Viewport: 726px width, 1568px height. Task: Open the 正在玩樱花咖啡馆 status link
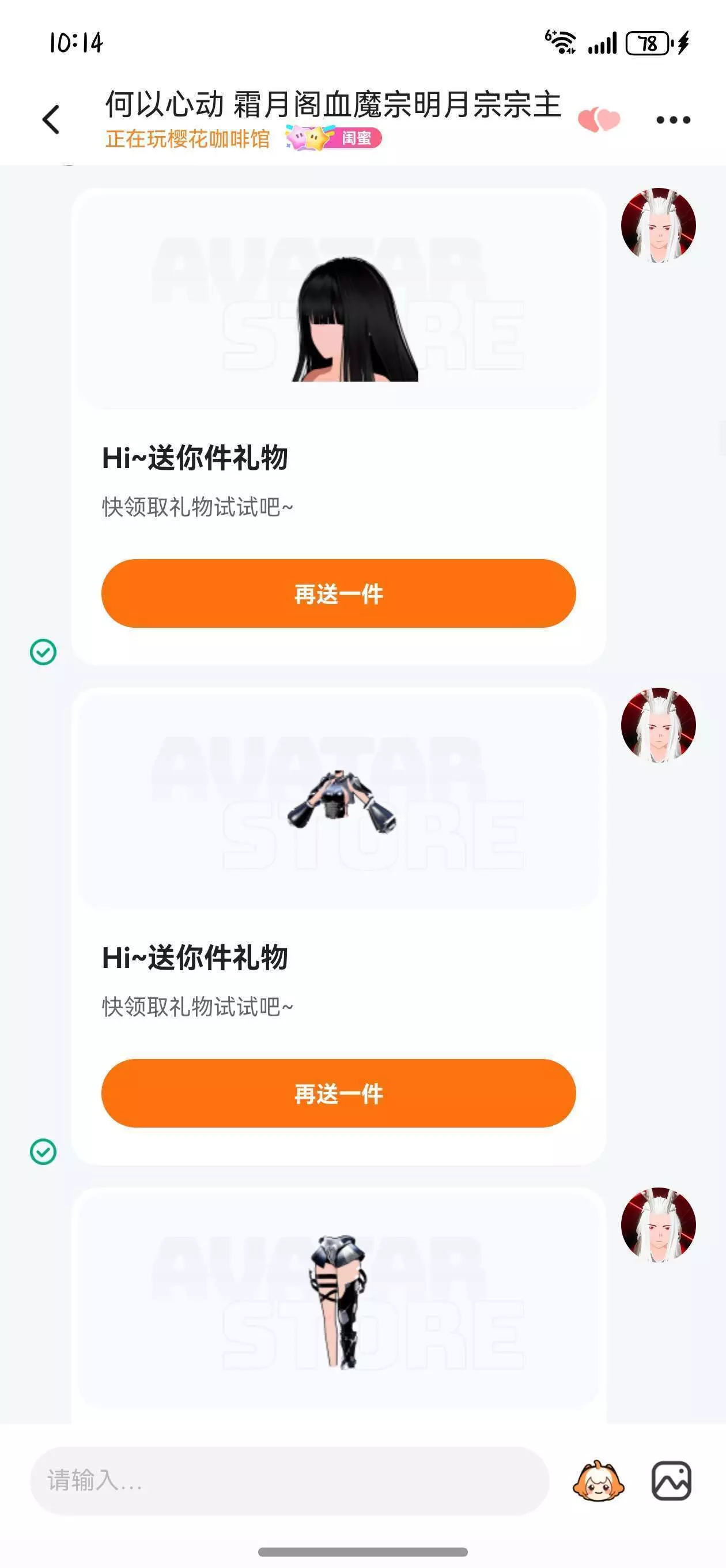(187, 139)
